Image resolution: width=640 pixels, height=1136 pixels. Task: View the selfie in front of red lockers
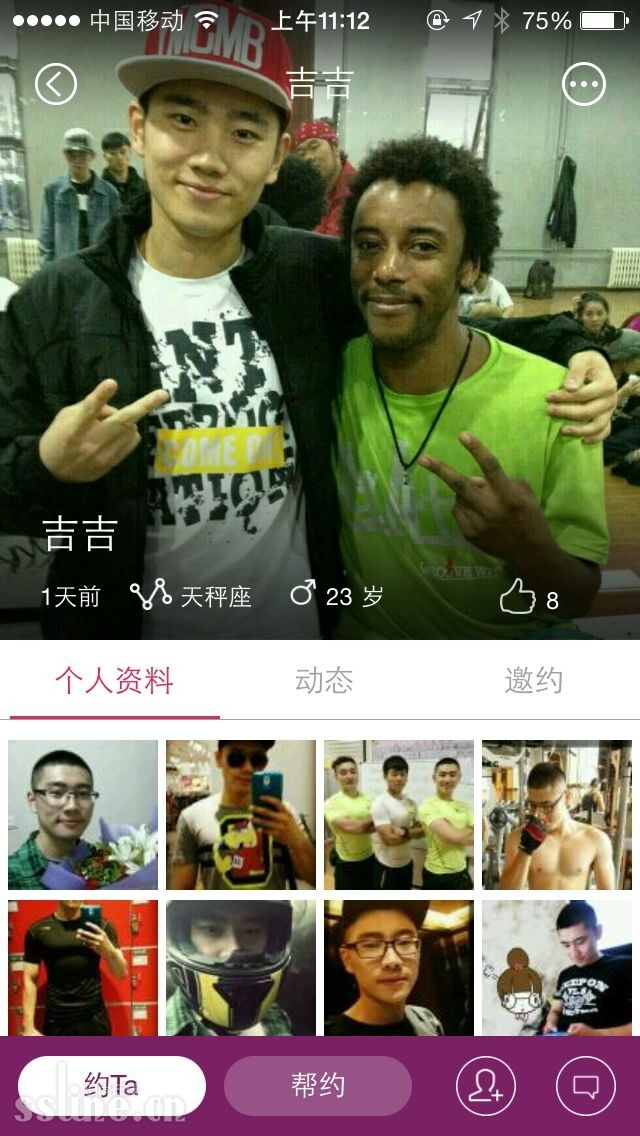point(83,967)
